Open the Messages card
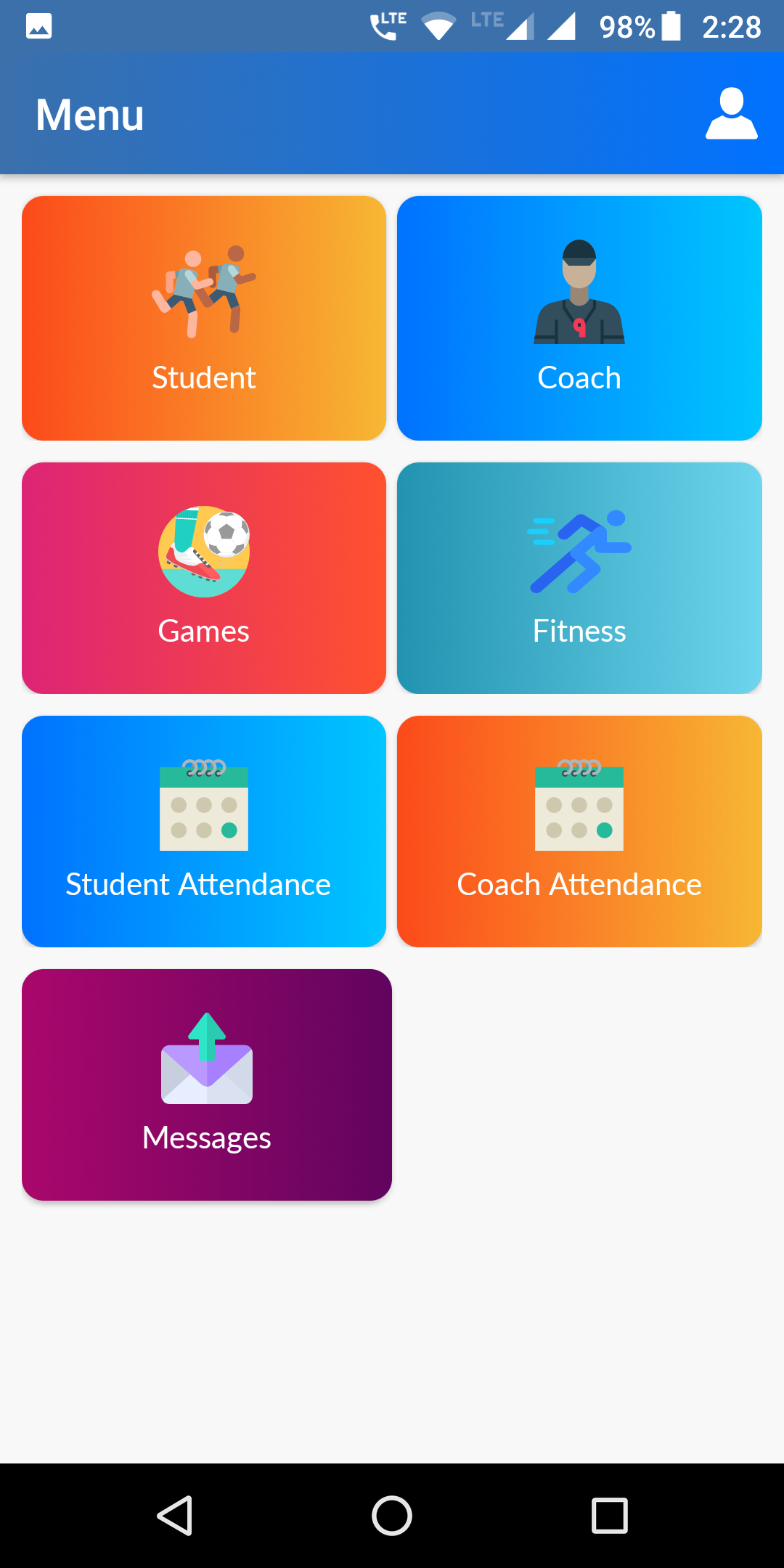This screenshot has width=784, height=1568. click(207, 1085)
